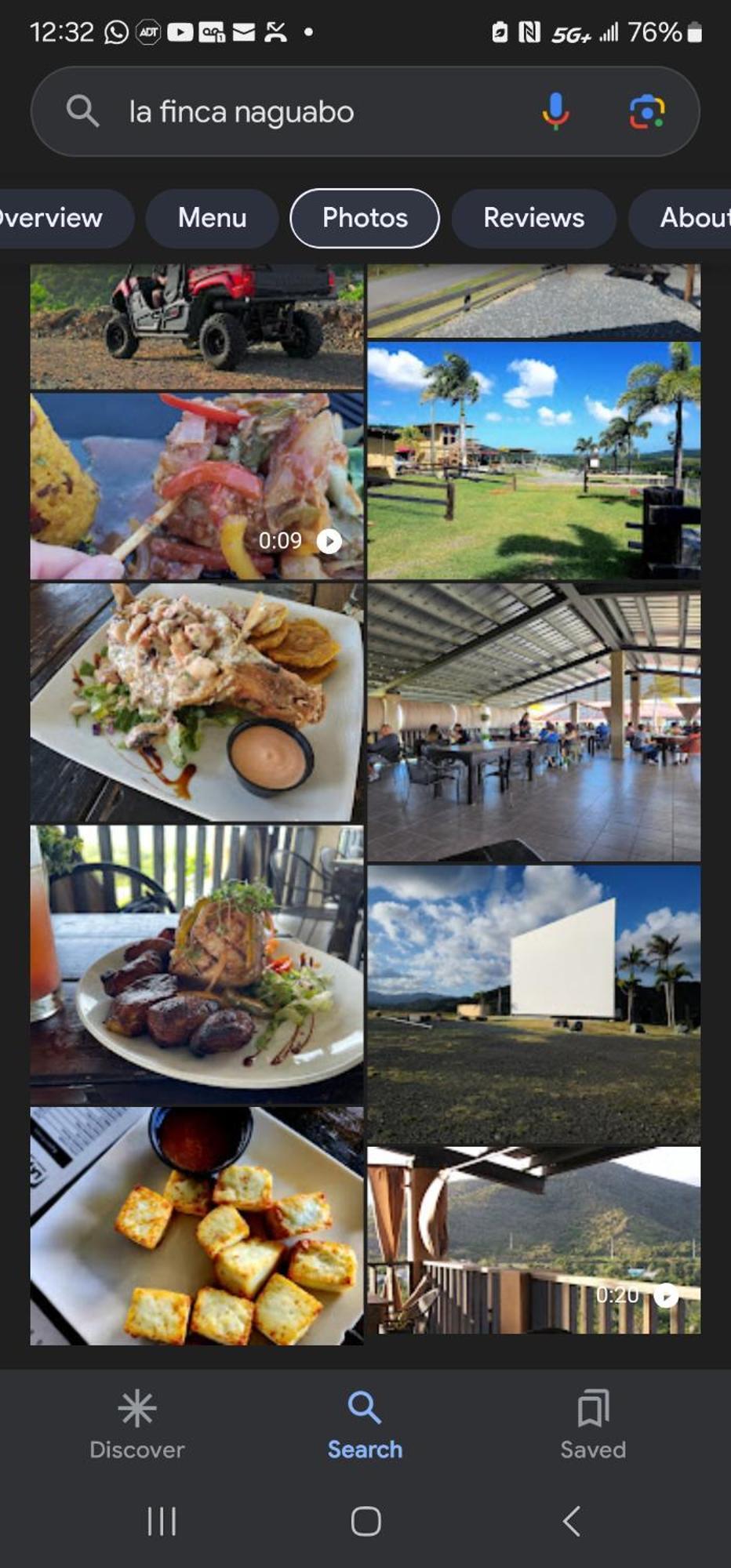Open the red off-road buggy photo
731x1568 pixels.
tap(196, 325)
